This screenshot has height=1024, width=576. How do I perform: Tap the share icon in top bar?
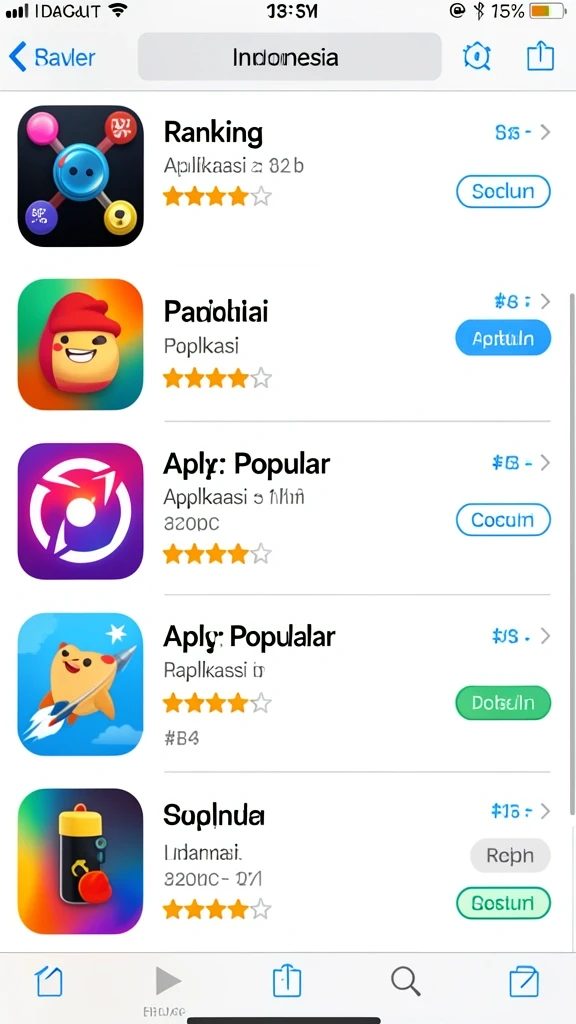pos(540,57)
